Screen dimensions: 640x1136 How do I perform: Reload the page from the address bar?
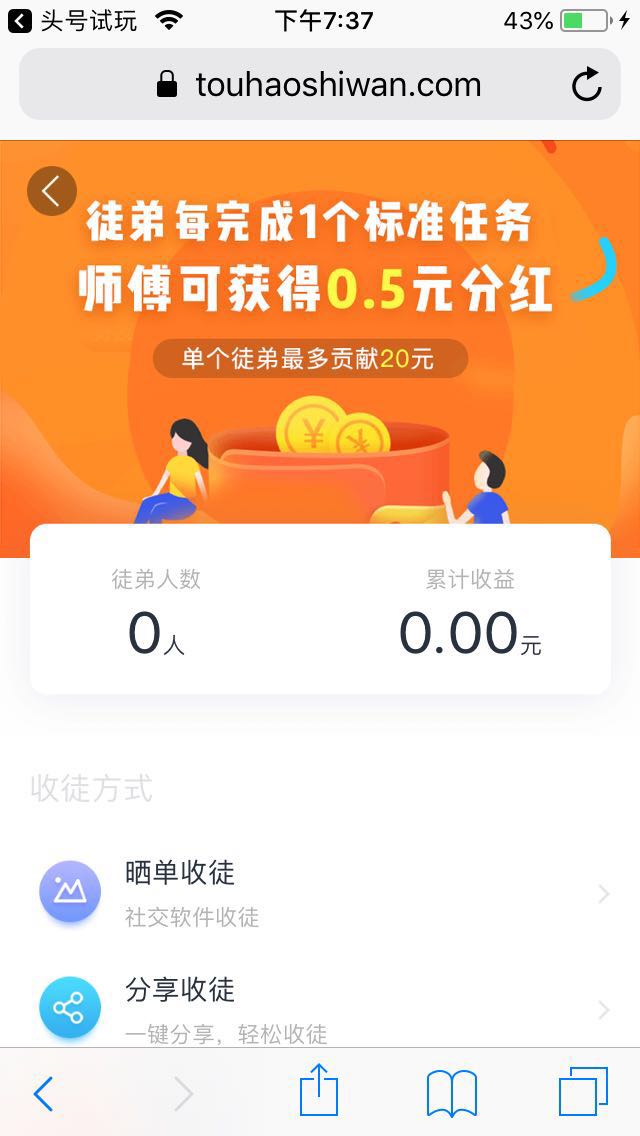click(x=587, y=85)
